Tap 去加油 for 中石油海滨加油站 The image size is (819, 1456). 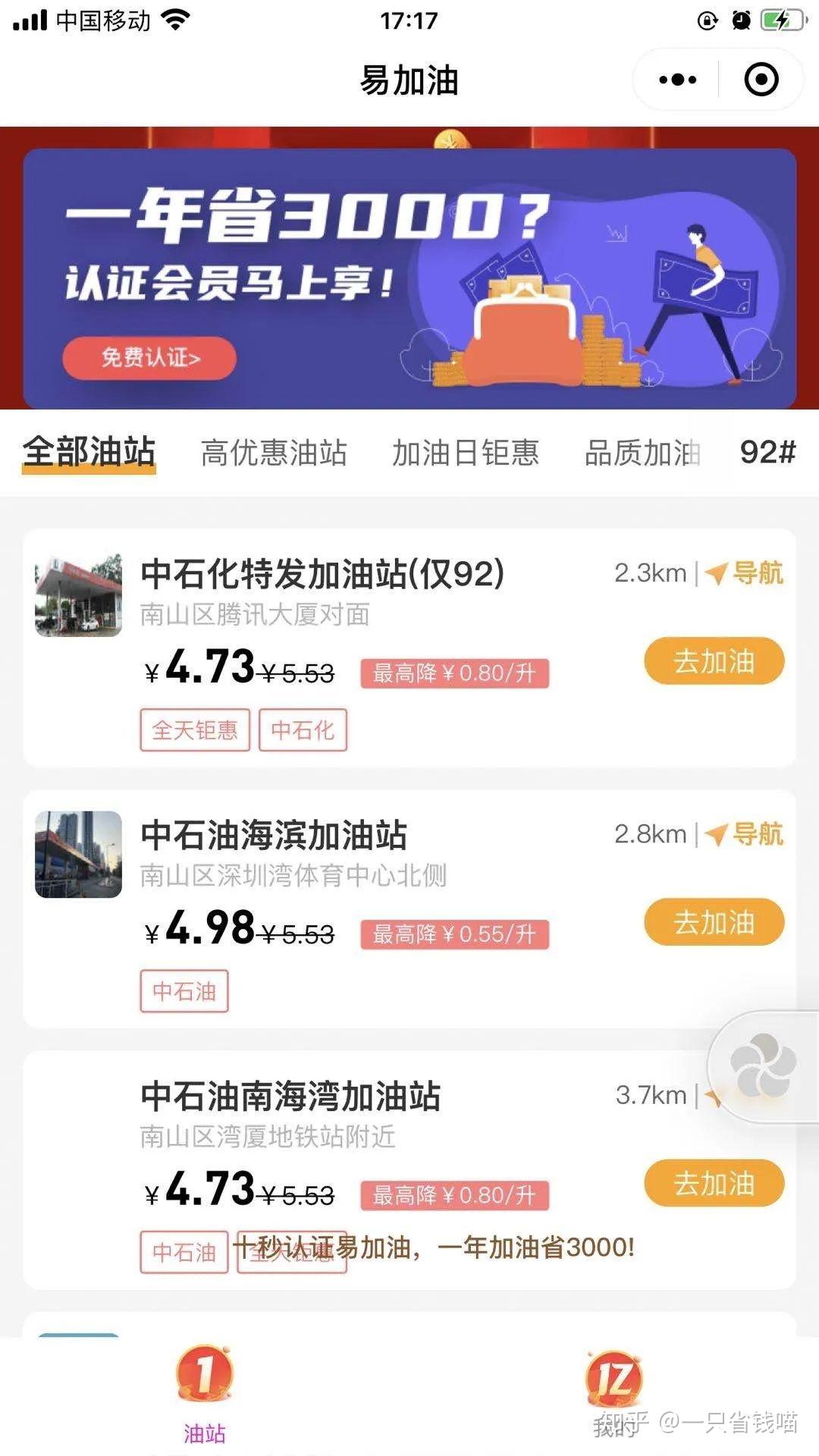(x=714, y=922)
